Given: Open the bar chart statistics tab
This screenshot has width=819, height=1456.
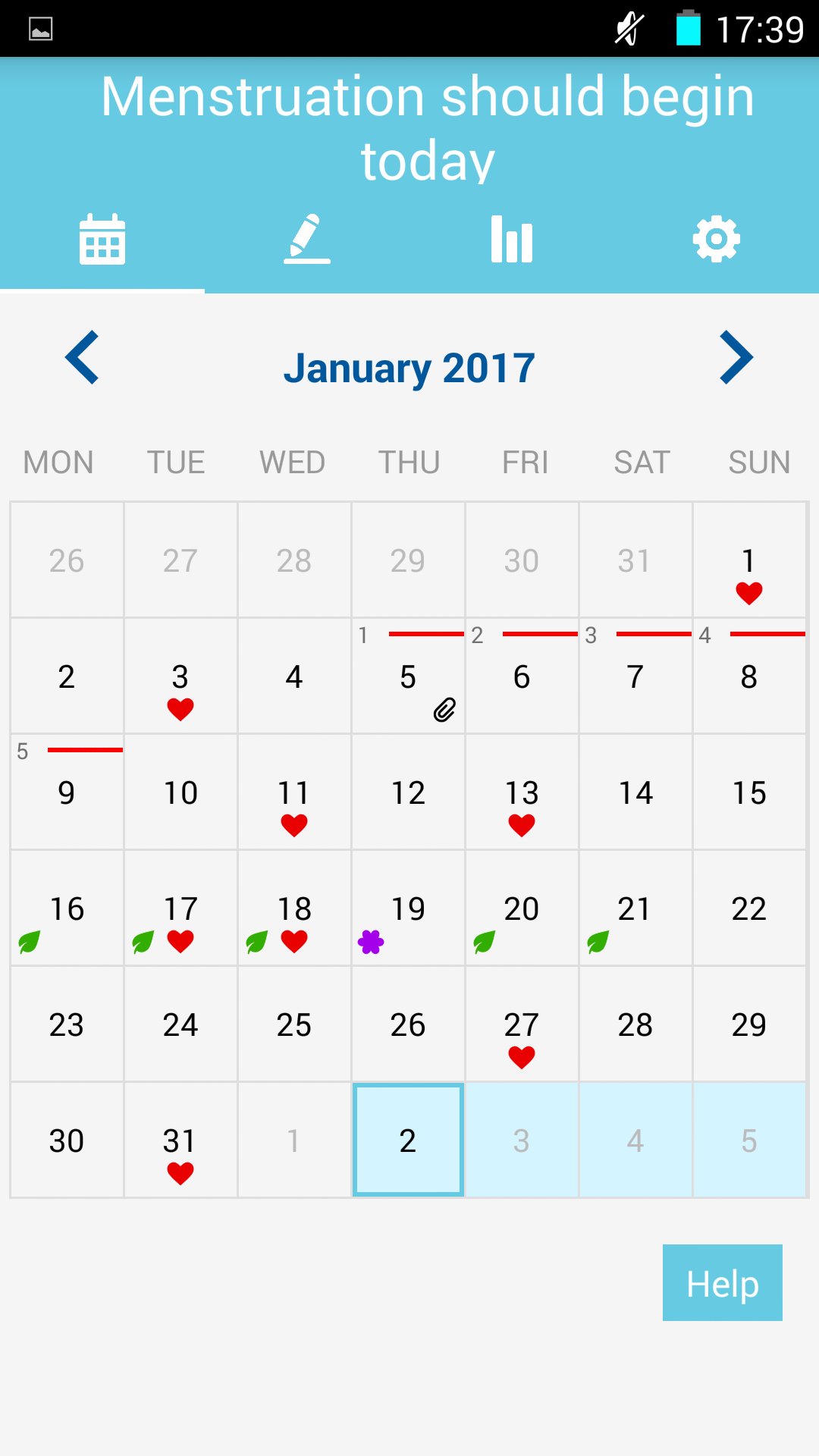Looking at the screenshot, I should [x=512, y=240].
